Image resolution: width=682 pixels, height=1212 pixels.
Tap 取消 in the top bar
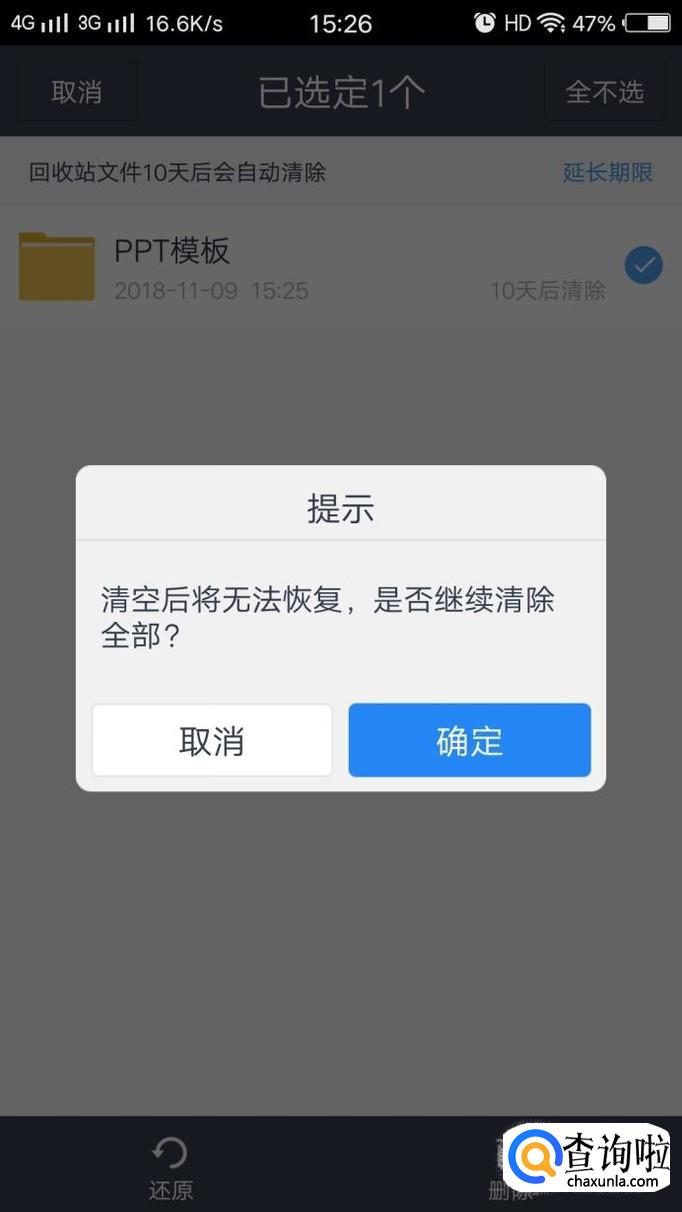(x=77, y=92)
